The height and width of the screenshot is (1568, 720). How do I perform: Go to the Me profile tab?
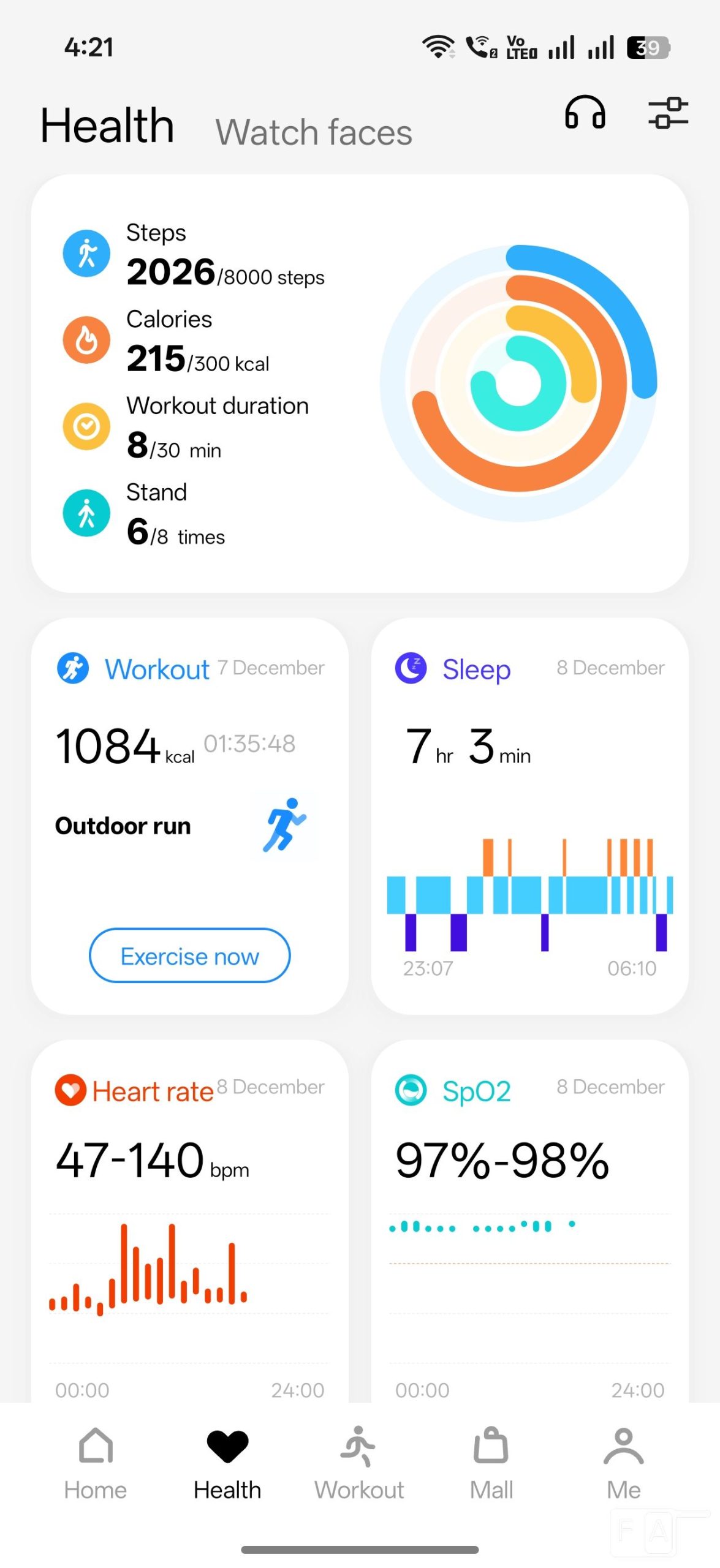point(623,1463)
